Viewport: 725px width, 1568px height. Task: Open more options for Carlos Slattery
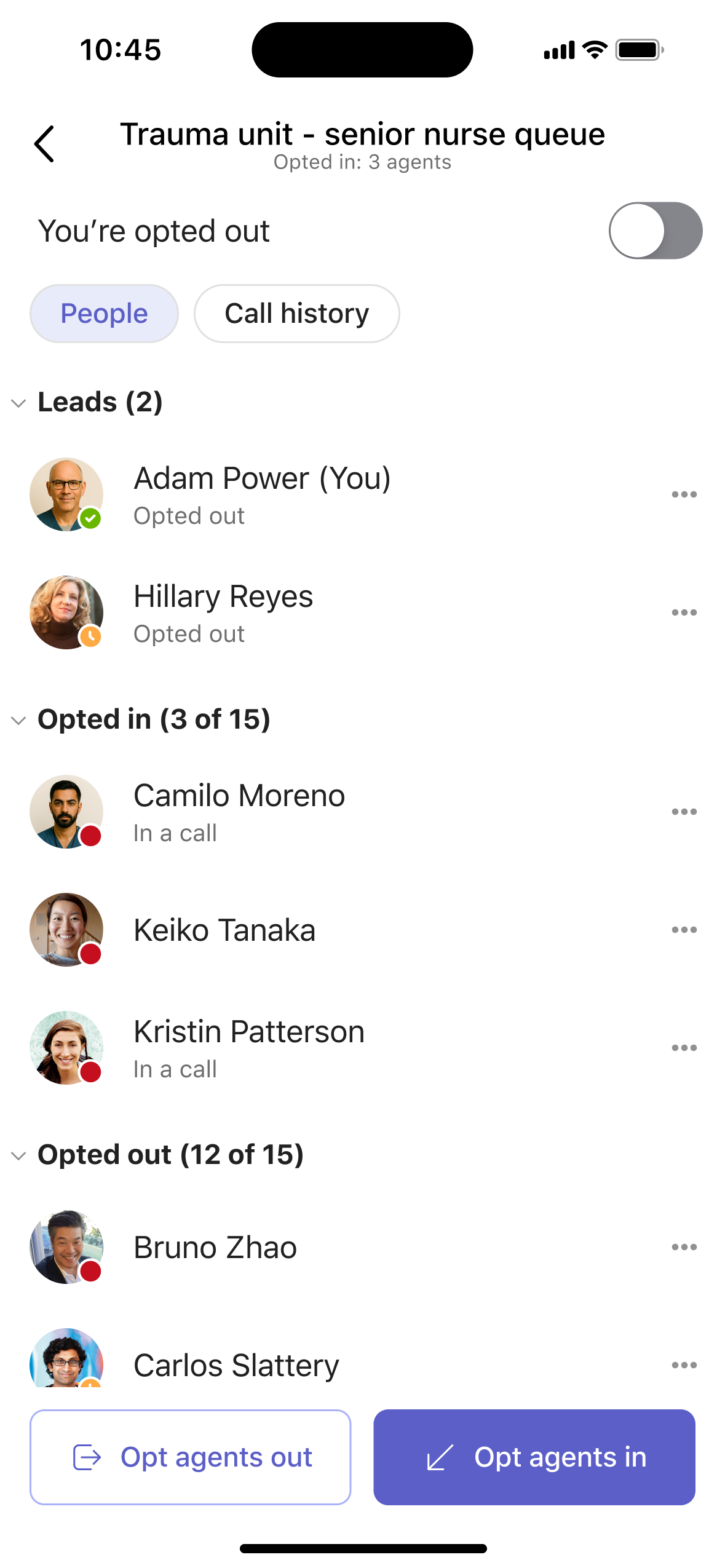684,1365
